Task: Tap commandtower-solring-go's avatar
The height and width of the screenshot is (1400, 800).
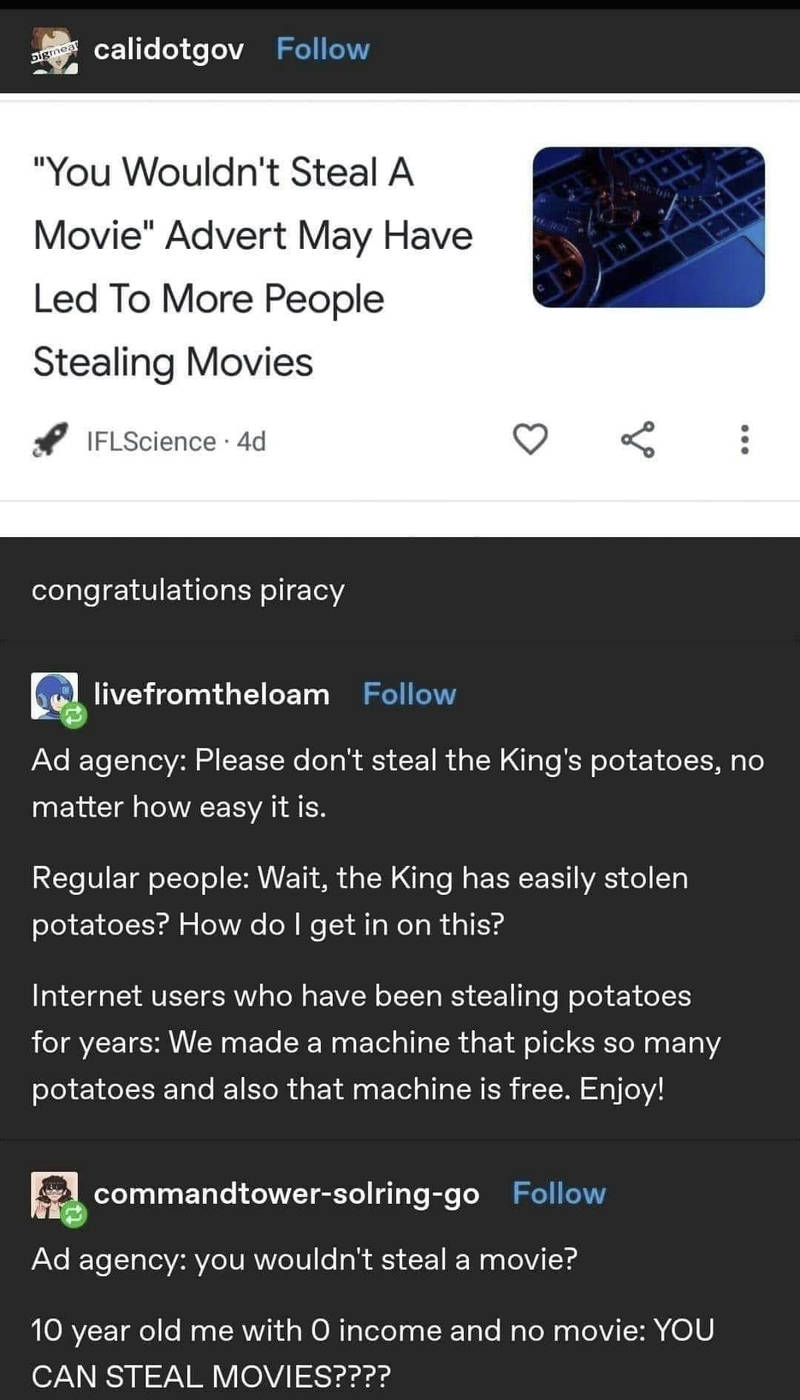Action: [x=57, y=1197]
